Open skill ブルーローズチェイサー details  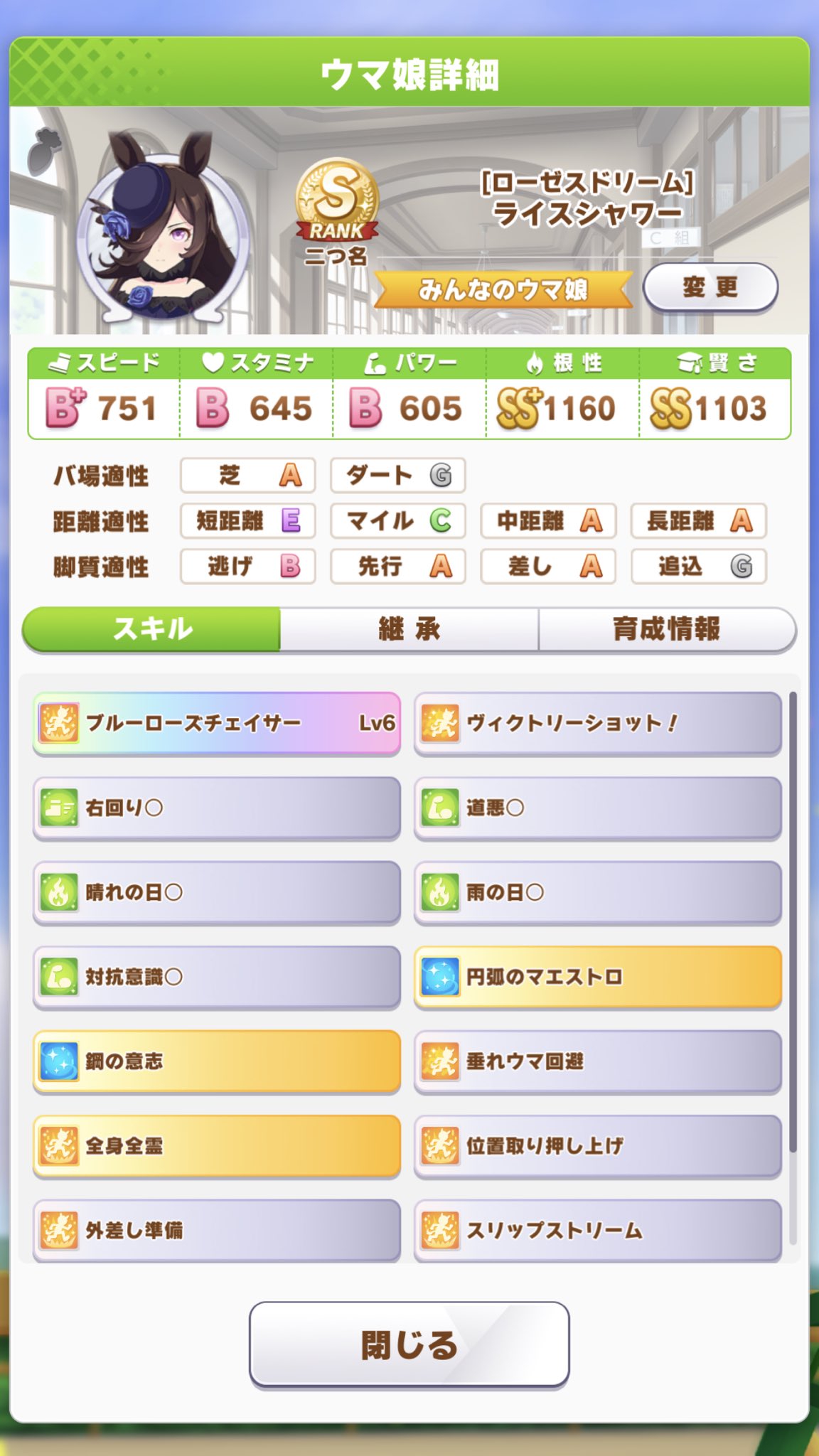216,723
